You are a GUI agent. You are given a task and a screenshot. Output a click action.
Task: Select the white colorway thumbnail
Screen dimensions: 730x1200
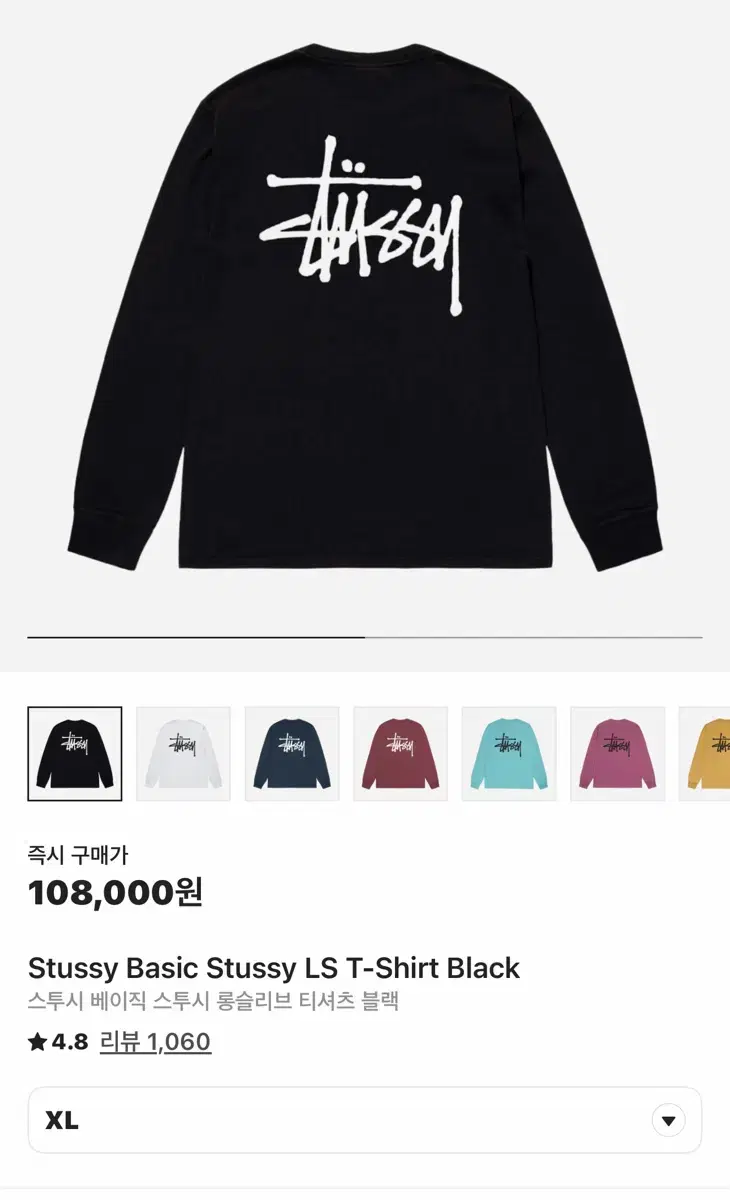[x=185, y=752]
